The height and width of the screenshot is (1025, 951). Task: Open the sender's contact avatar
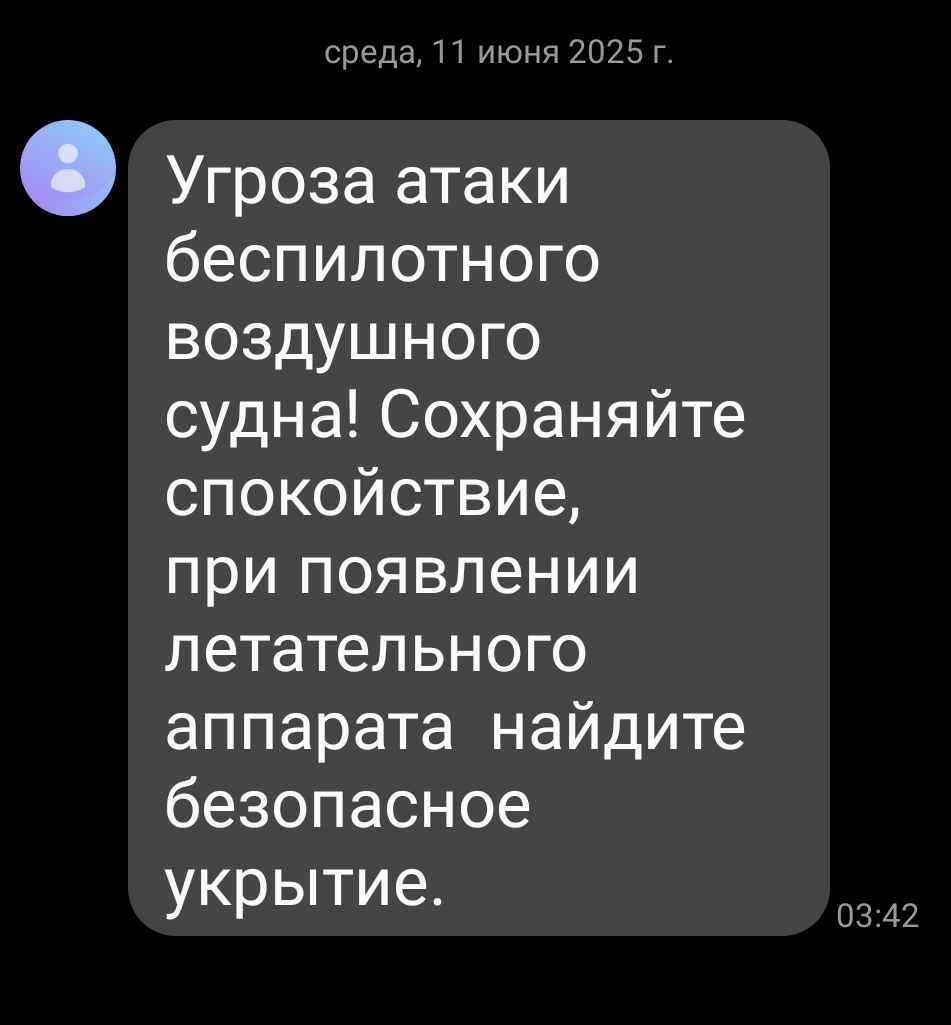point(69,168)
